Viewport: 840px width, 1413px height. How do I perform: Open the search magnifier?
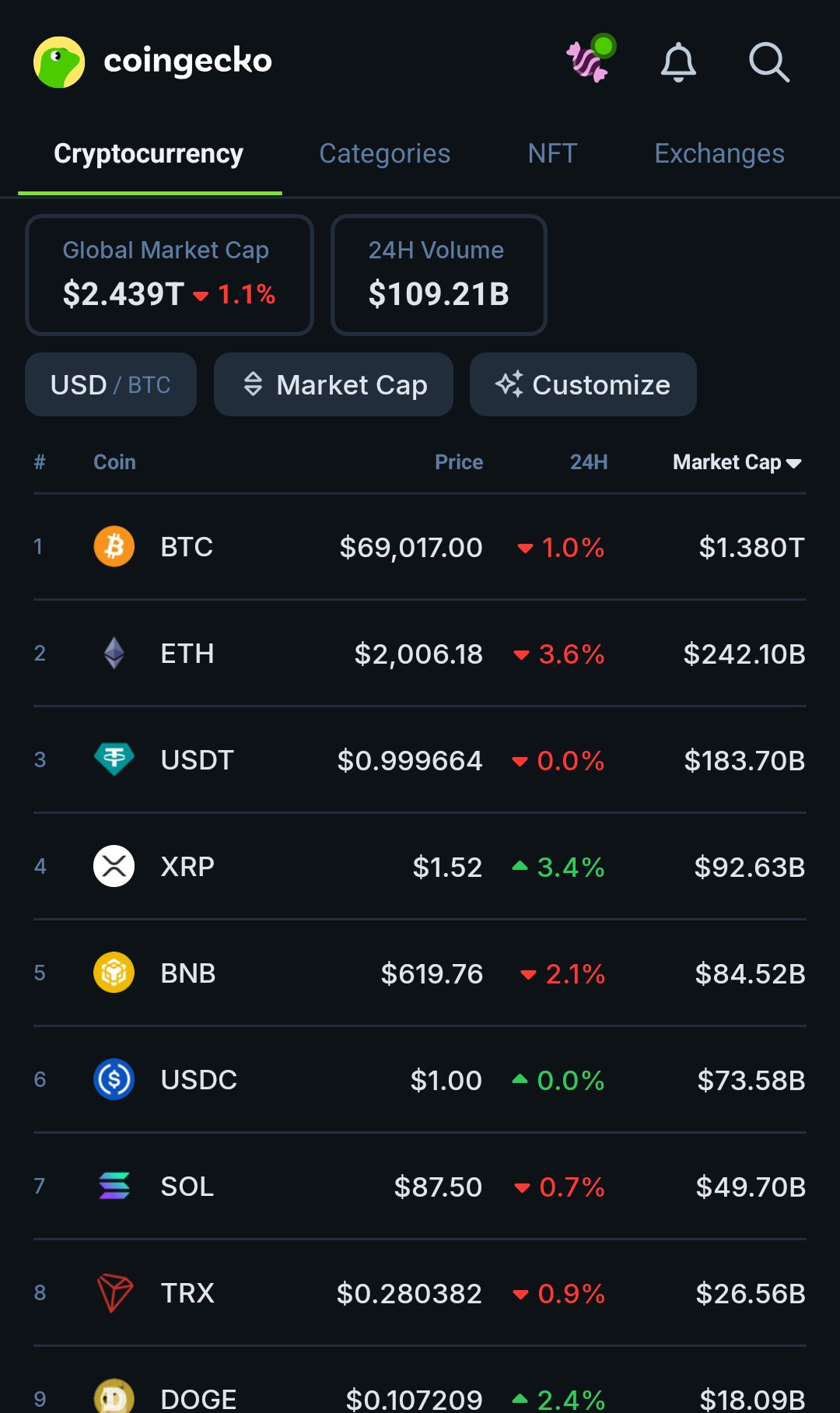point(768,61)
